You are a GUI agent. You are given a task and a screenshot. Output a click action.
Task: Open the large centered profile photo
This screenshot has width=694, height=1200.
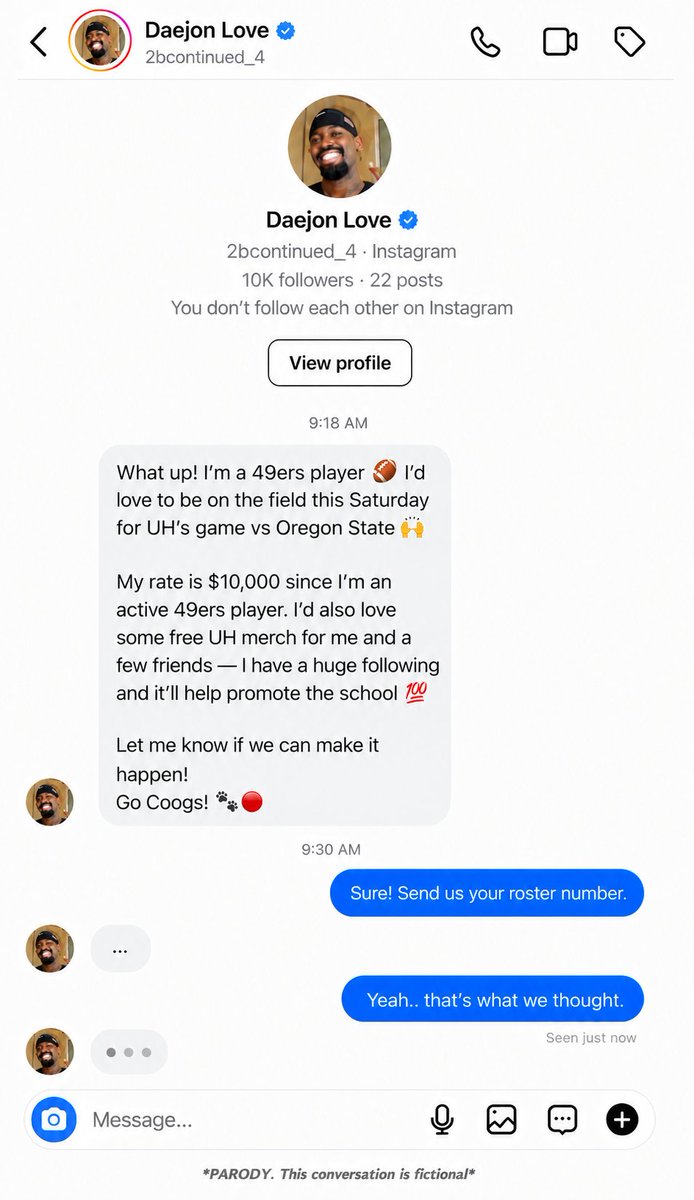click(339, 147)
